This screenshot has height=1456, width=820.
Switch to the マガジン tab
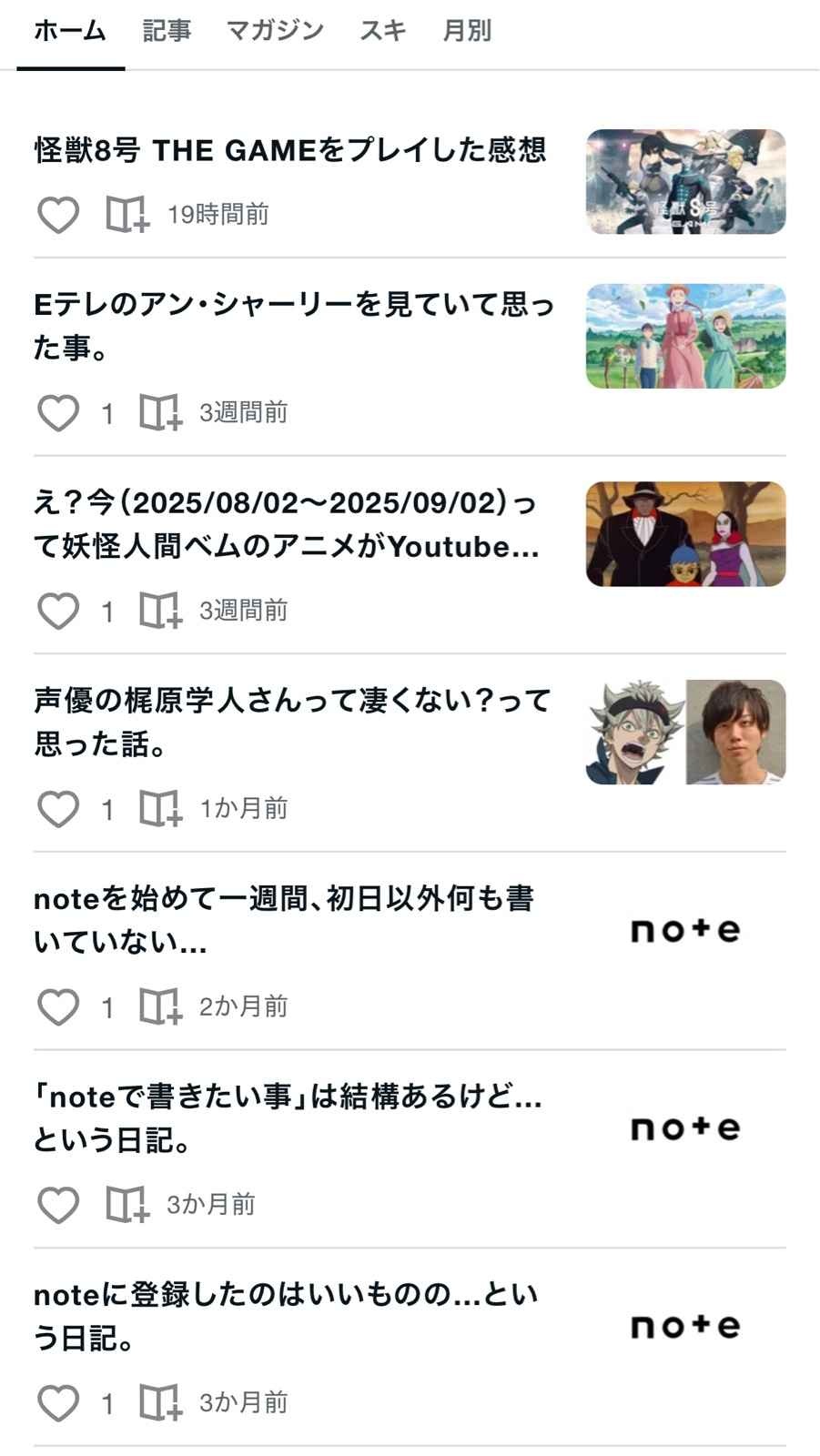pos(275,31)
